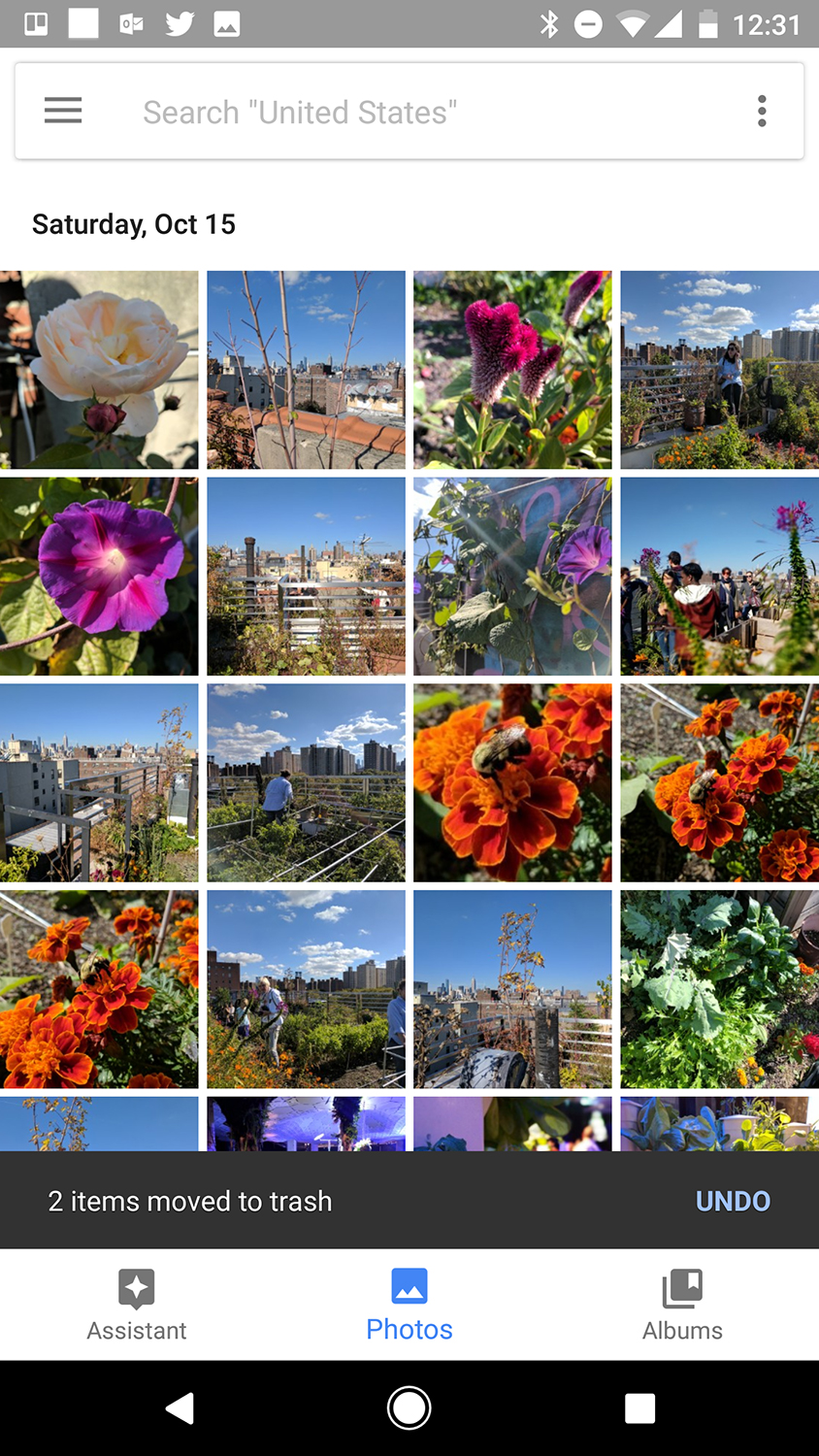Switch to the Albums tab
Image resolution: width=819 pixels, height=1456 pixels.
coord(682,1306)
